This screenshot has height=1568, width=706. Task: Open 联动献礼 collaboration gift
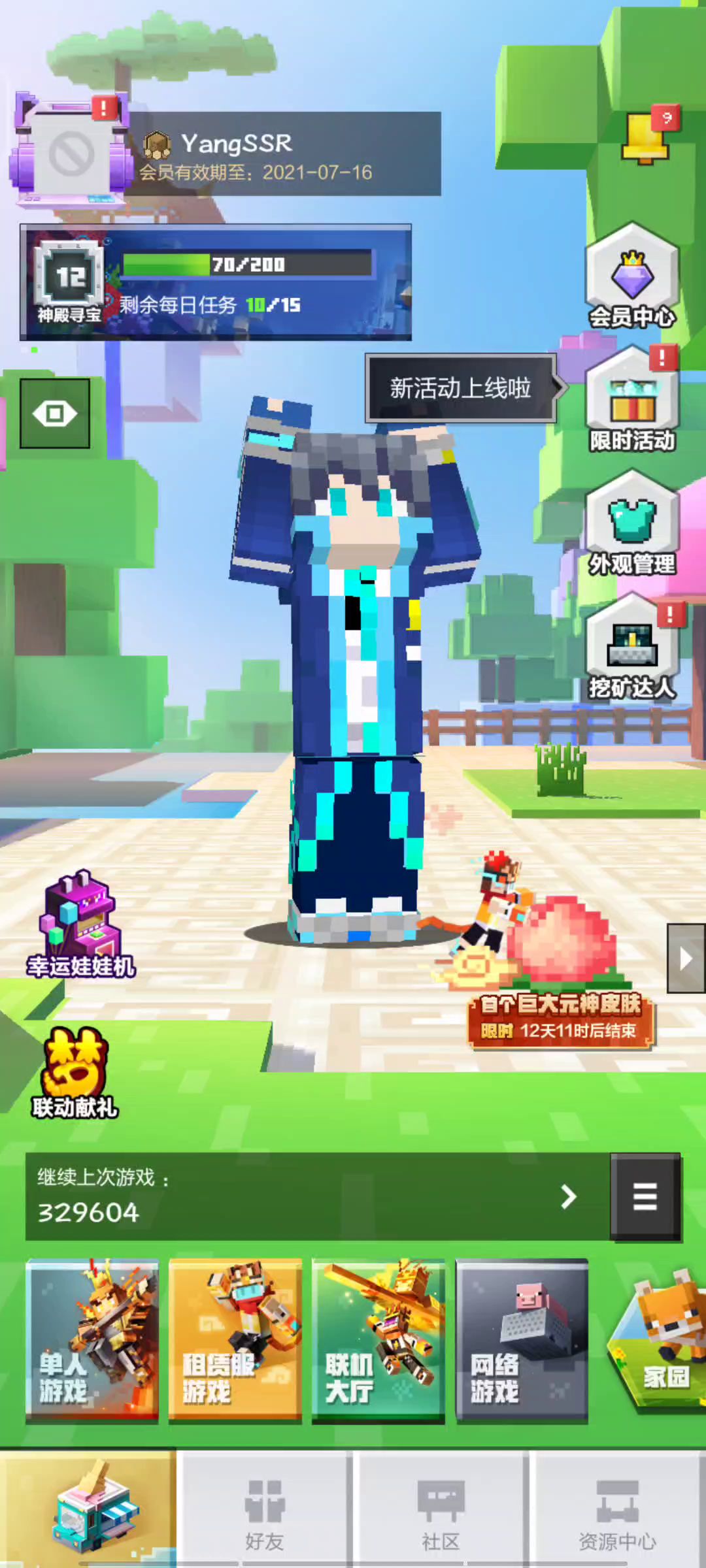pyautogui.click(x=75, y=1073)
